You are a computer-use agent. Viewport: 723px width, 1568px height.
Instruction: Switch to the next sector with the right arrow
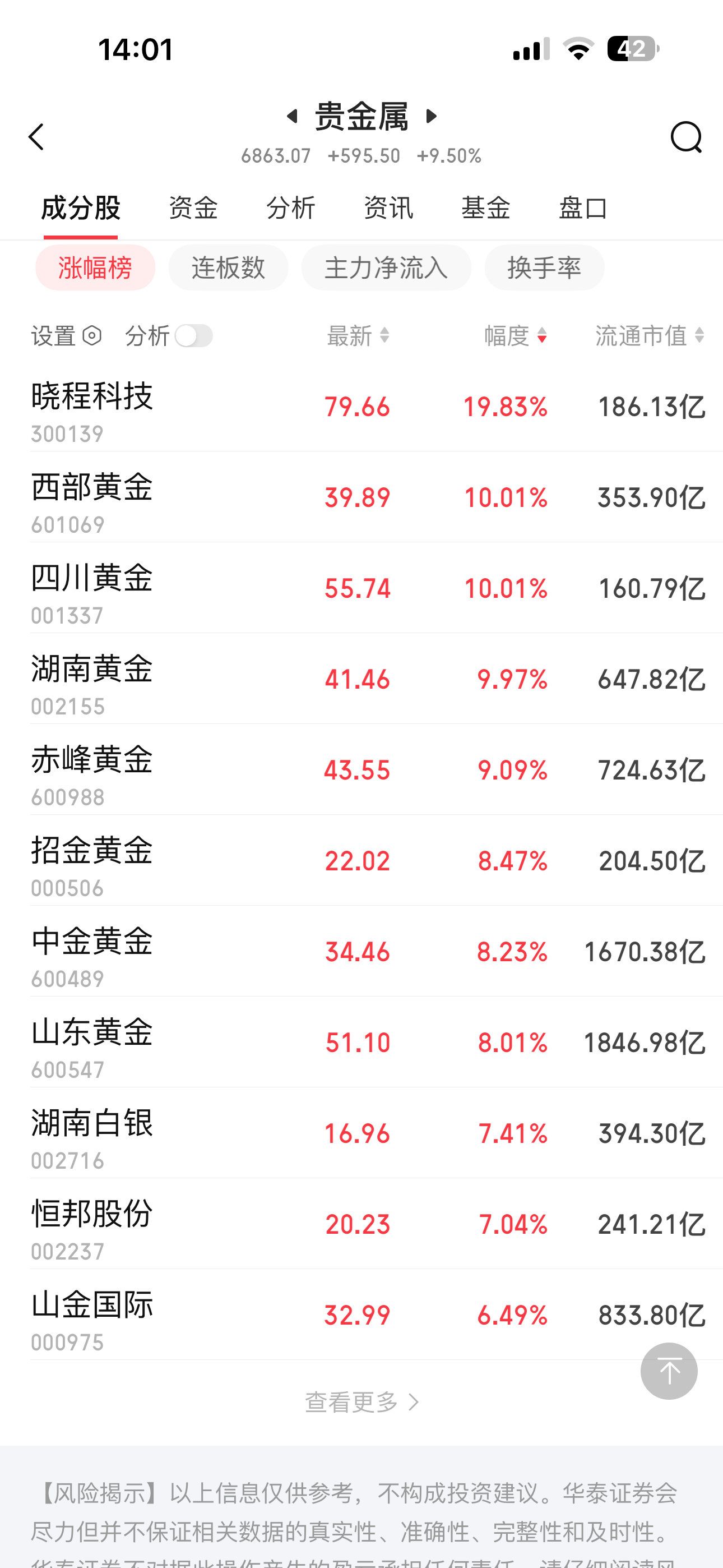pyautogui.click(x=431, y=116)
